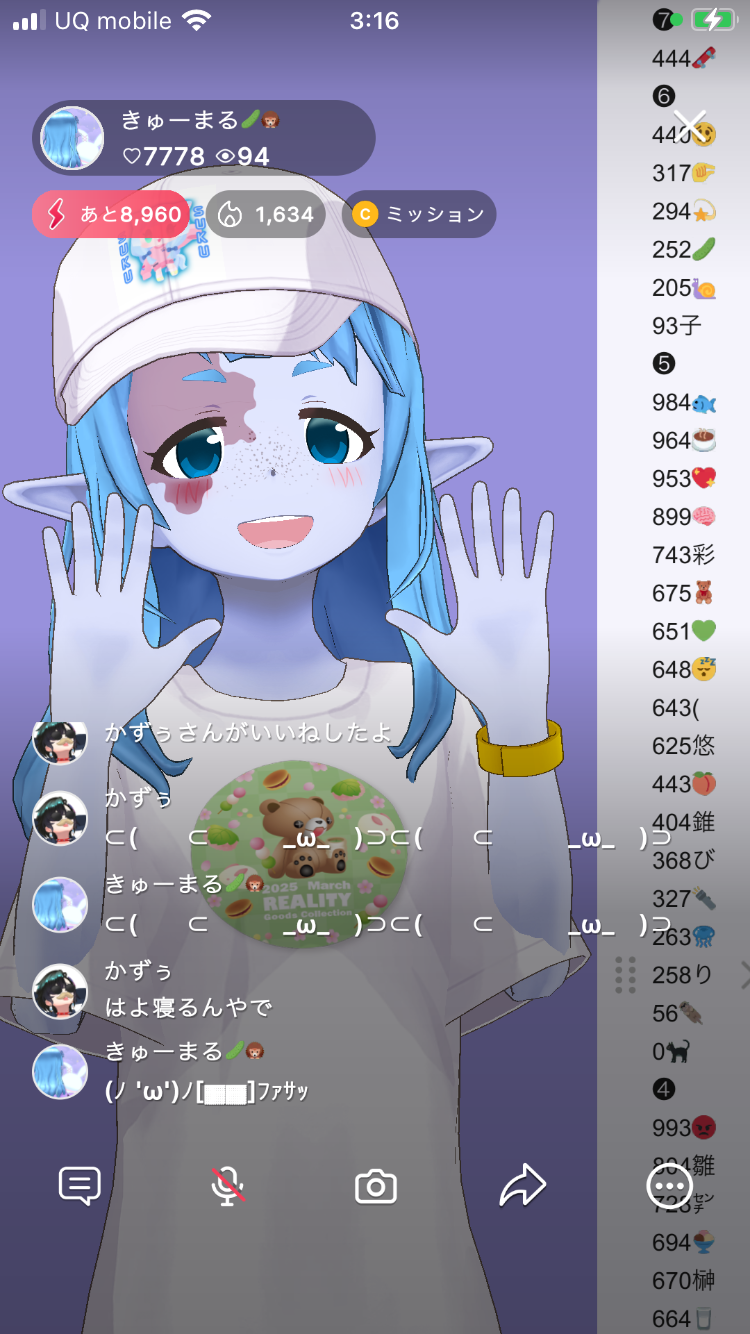The width and height of the screenshot is (750, 1334).
Task: Open きゅーまる's avatar on ファサッ comment
Action: click(x=60, y=1072)
